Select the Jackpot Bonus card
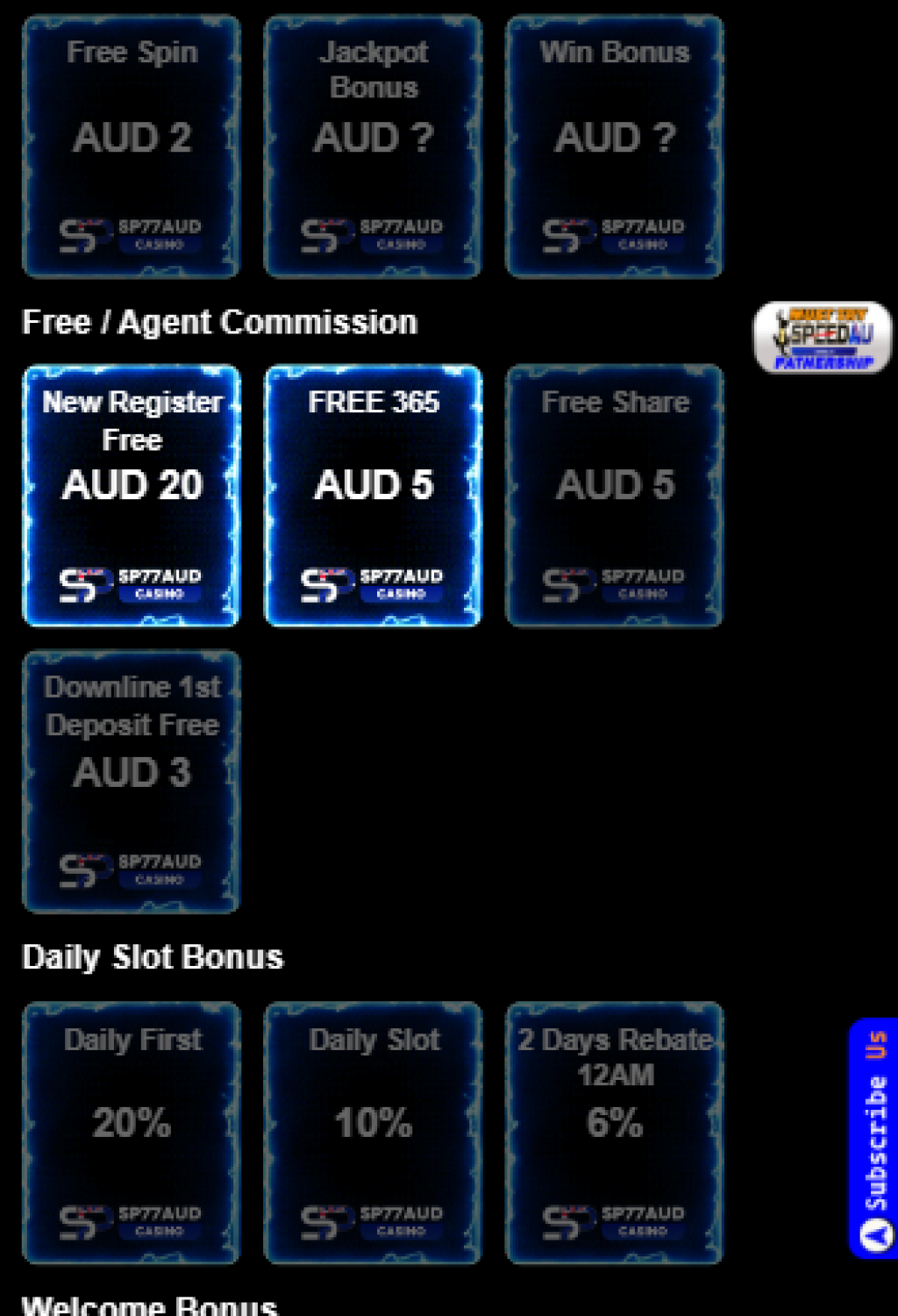 coord(374,147)
